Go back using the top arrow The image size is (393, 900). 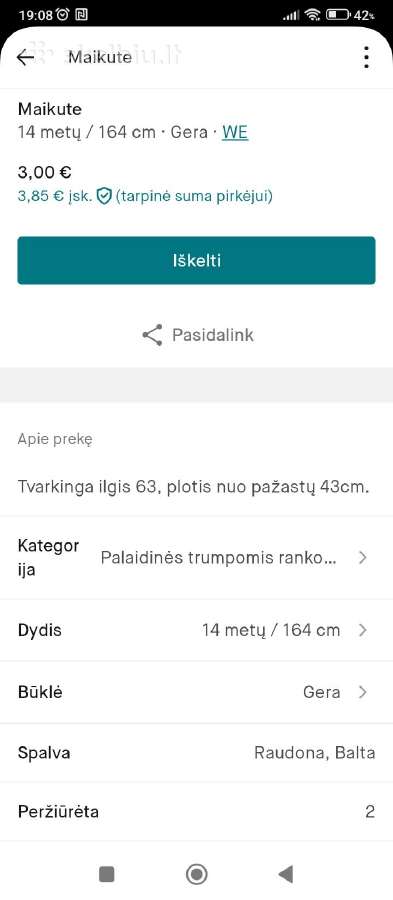pyautogui.click(x=25, y=57)
